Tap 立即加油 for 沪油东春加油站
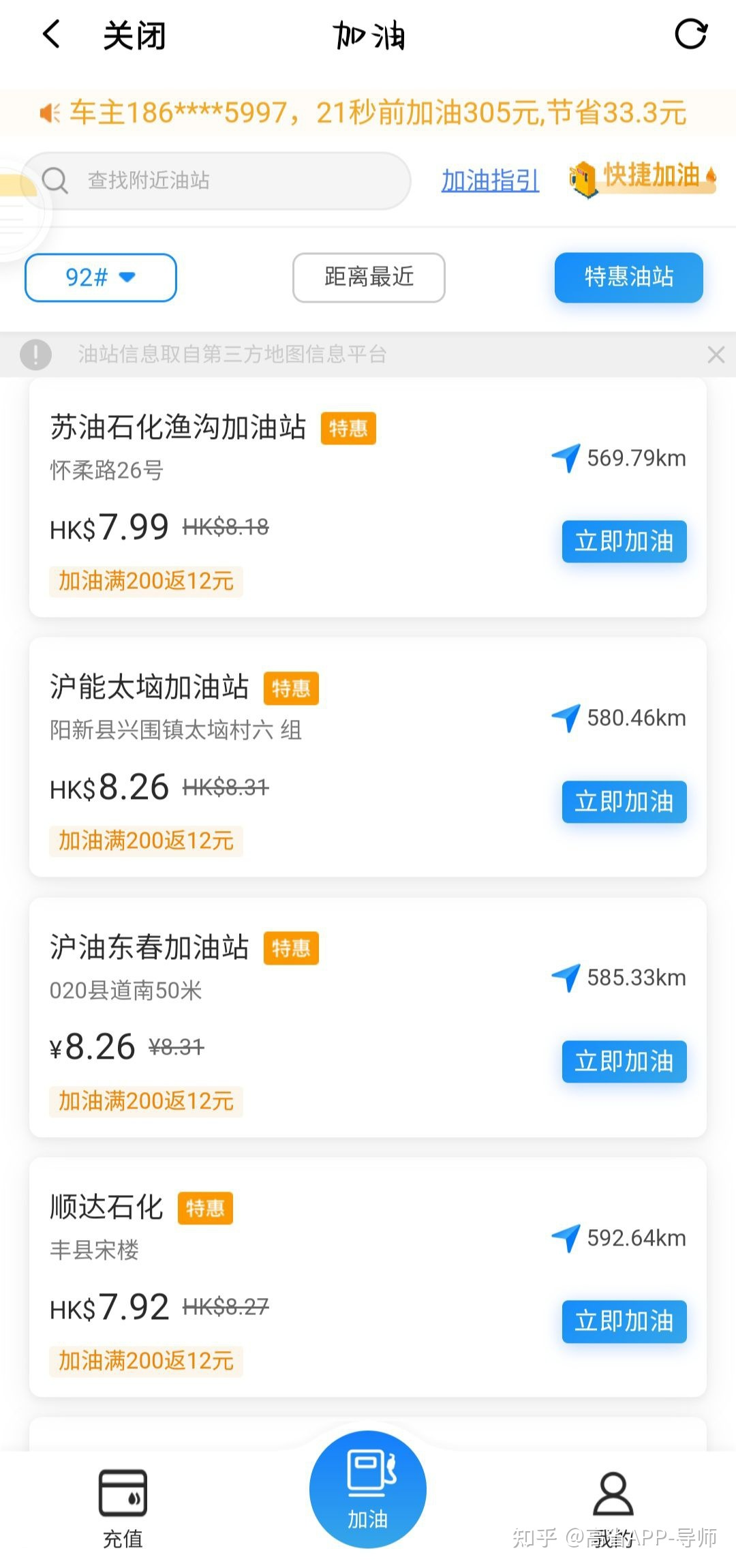 [624, 1061]
